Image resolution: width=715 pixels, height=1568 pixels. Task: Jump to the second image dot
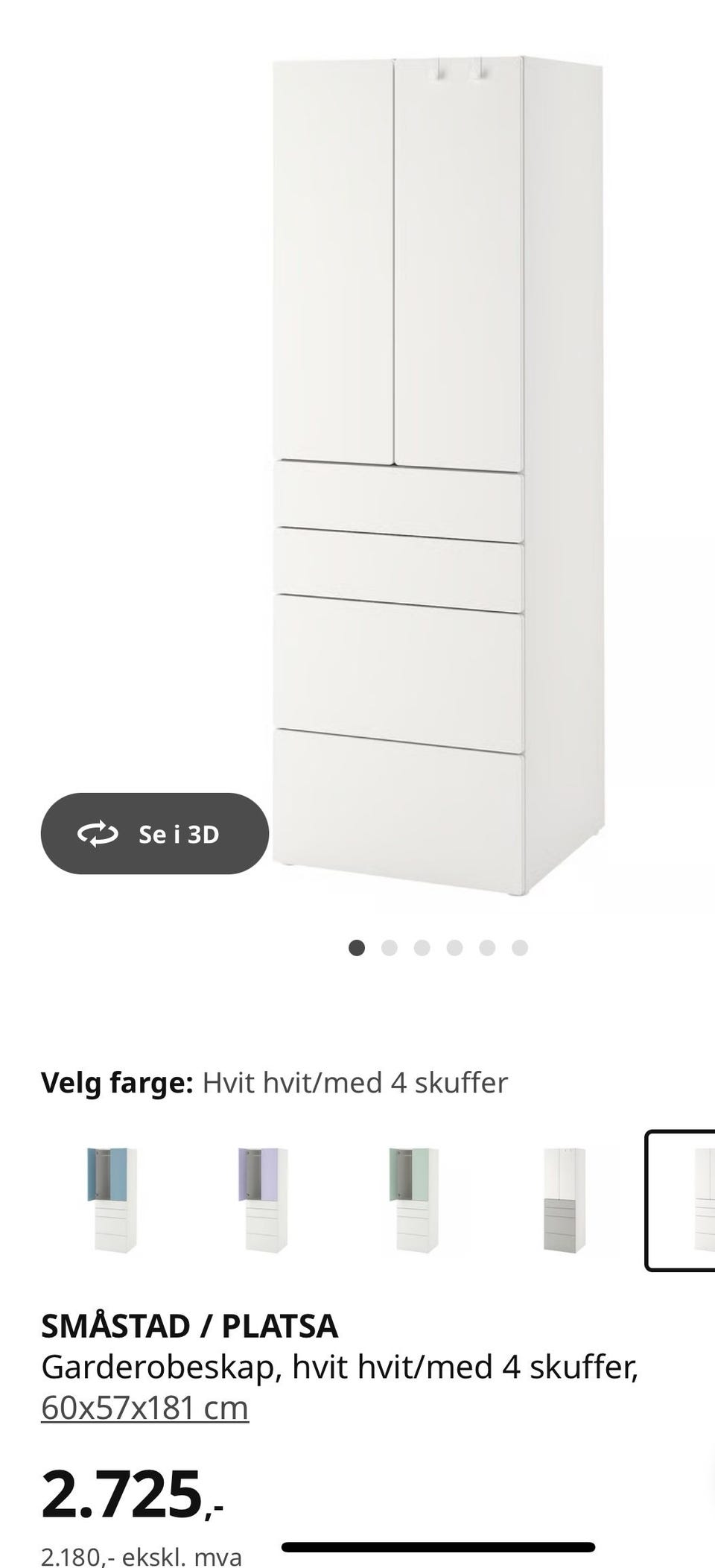tap(389, 947)
